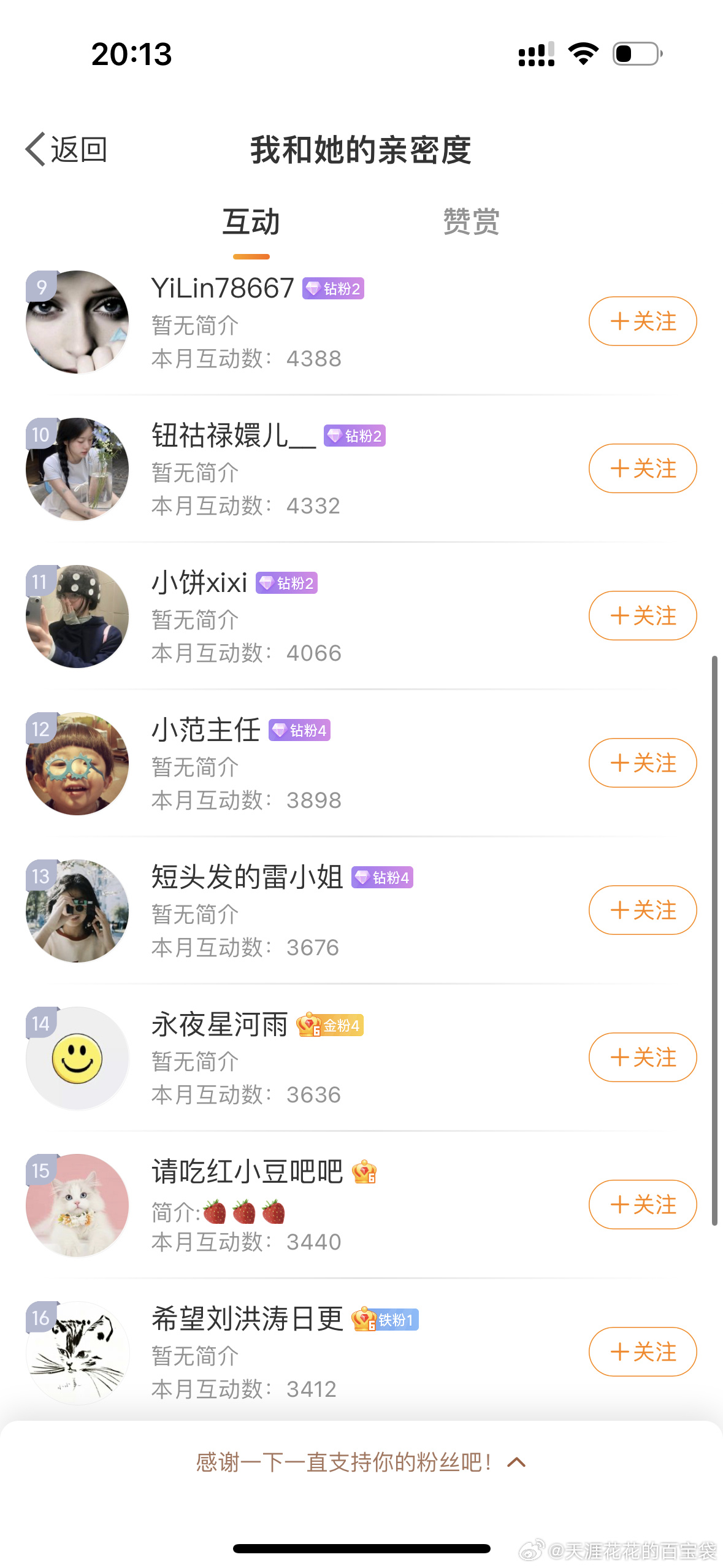Tap 关注 beside 永夜星河雨
This screenshot has width=723, height=1568.
tap(642, 1058)
